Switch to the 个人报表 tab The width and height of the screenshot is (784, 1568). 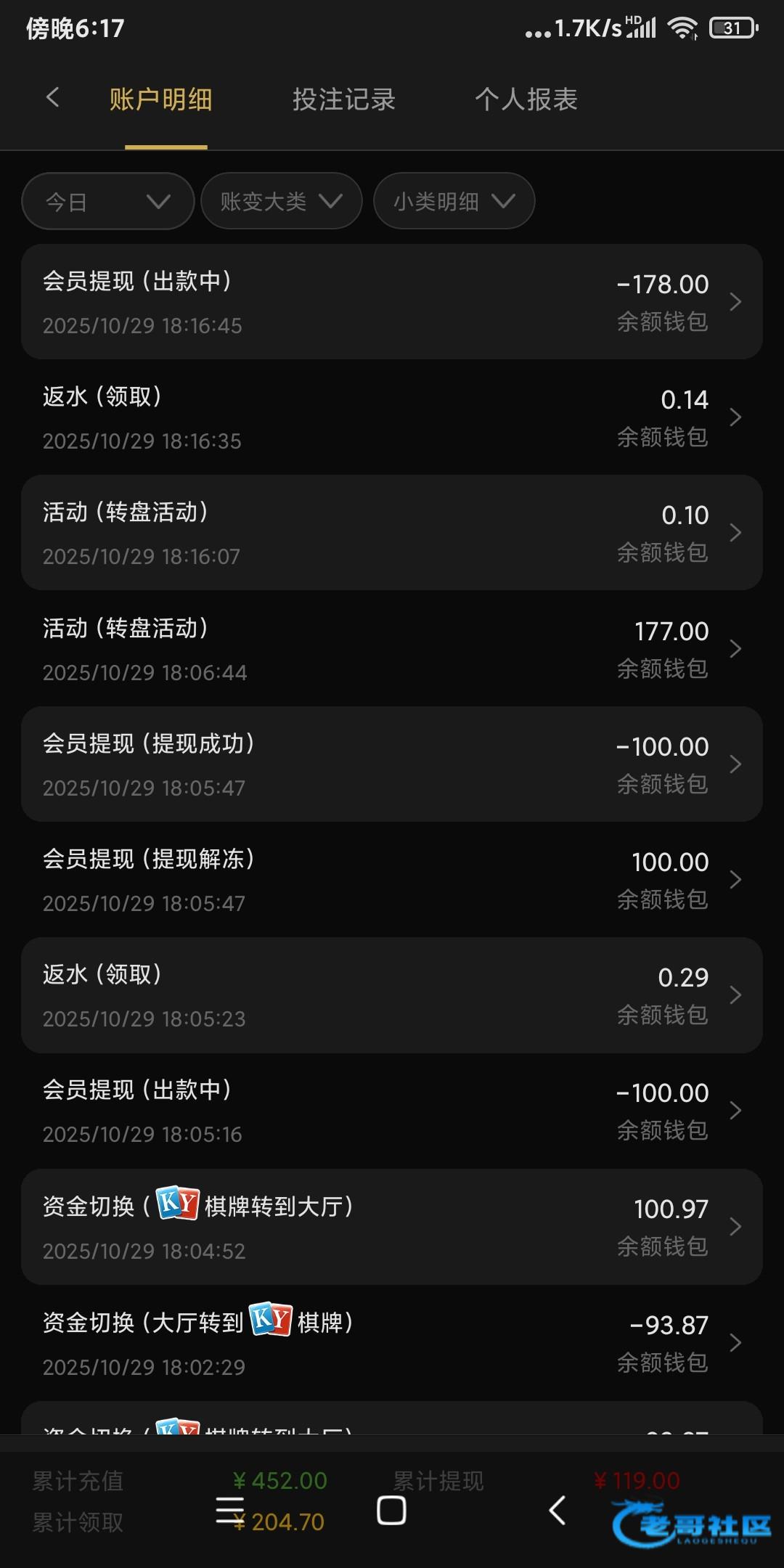click(526, 99)
